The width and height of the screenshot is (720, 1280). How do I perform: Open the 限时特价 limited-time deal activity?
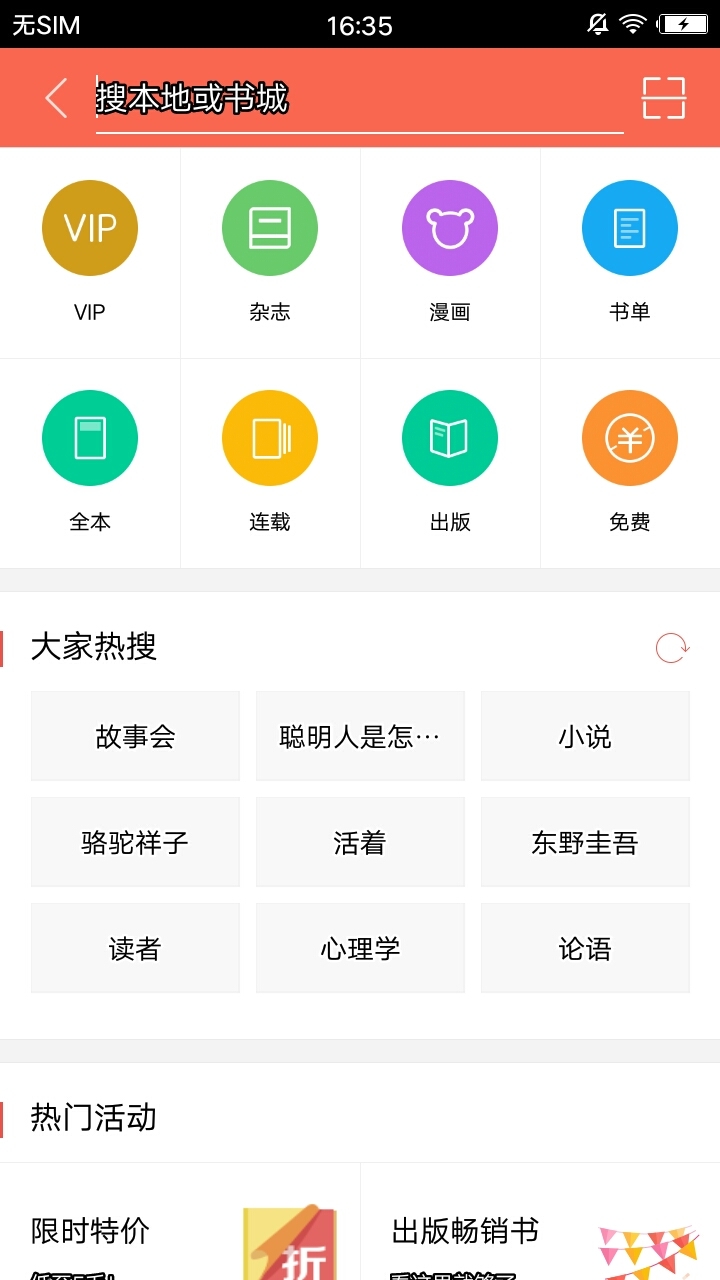pos(180,1230)
